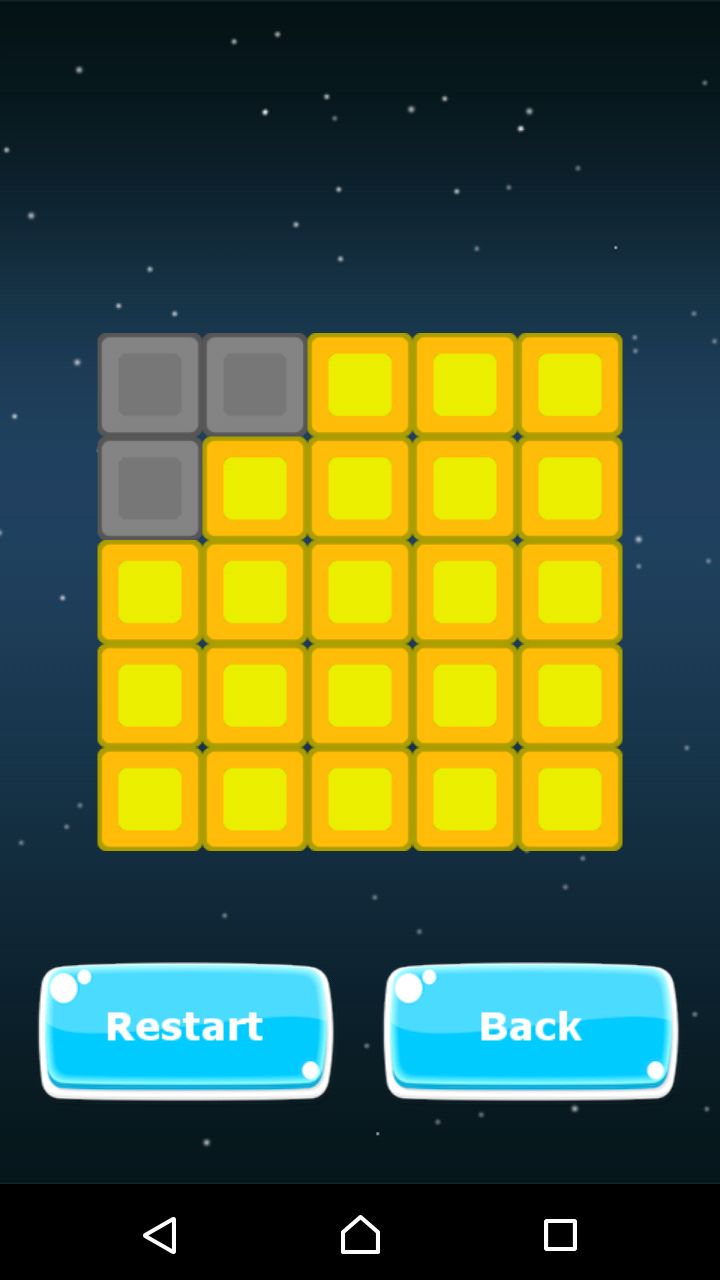Tap the center yellow tile of the grid
The image size is (720, 1280).
tap(360, 592)
